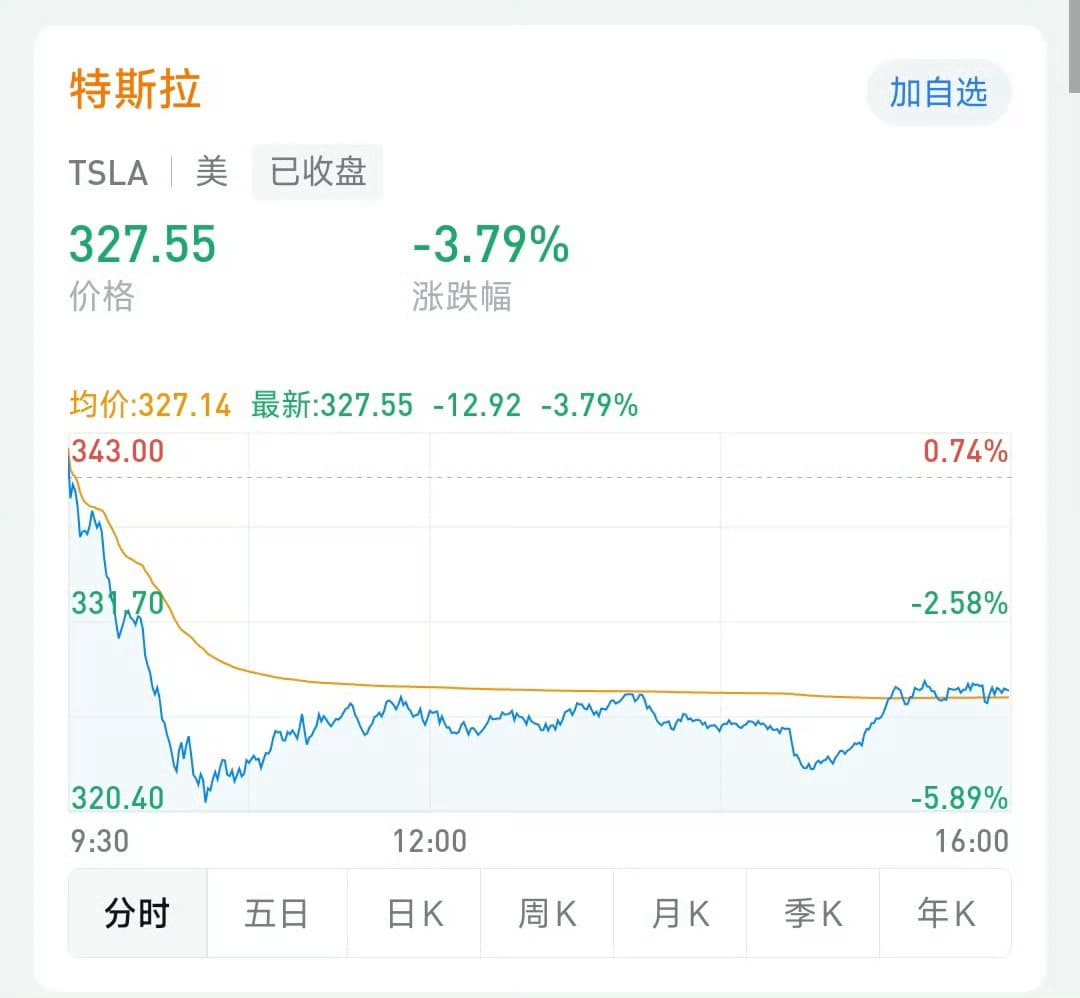Open the 特斯拉 stock detail page

coord(135,90)
